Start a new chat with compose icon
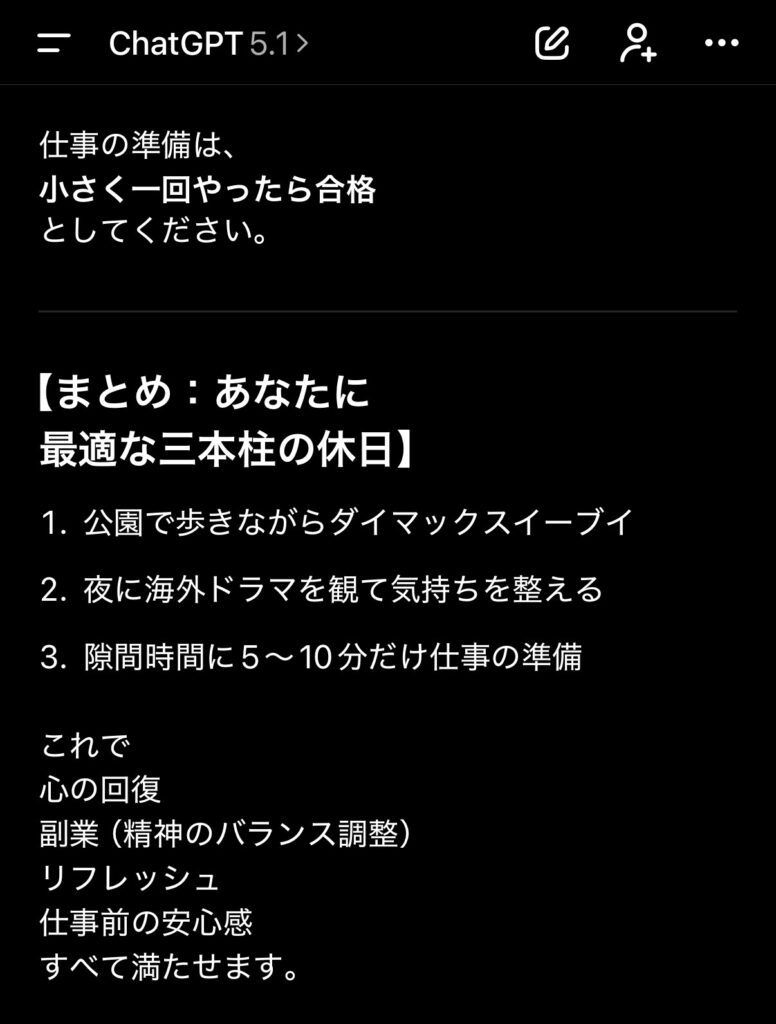This screenshot has width=776, height=1024. tap(552, 43)
